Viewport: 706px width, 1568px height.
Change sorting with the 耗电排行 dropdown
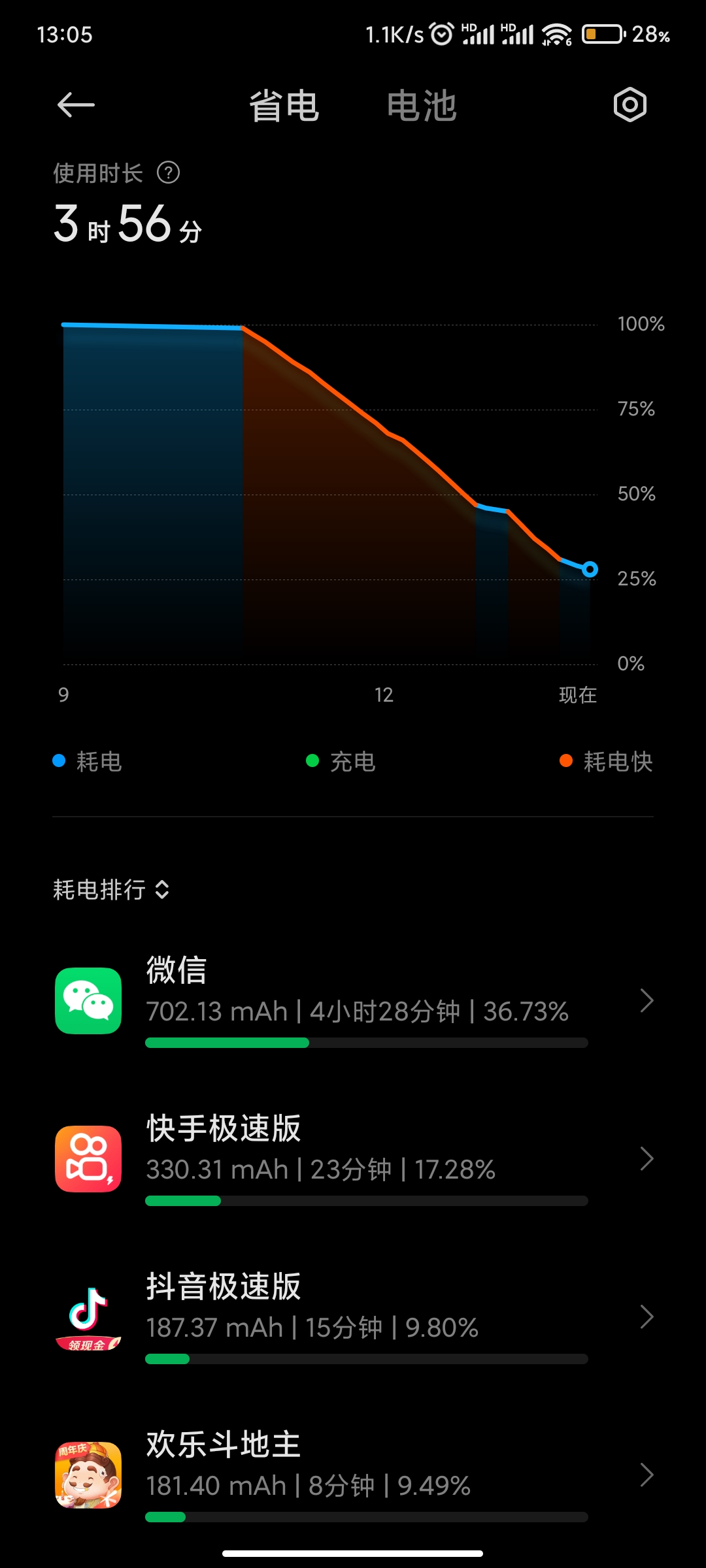[112, 889]
